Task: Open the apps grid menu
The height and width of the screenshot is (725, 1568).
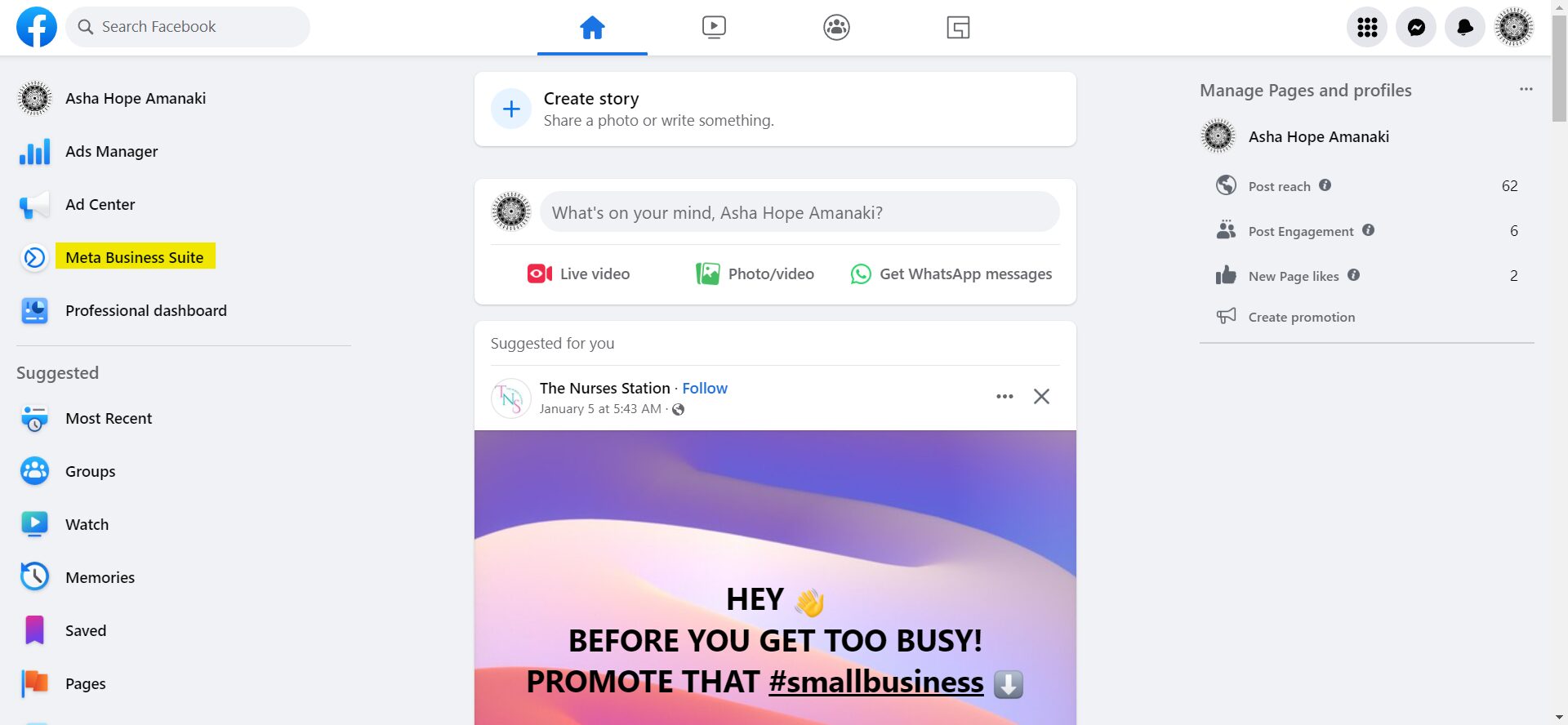Action: (x=1367, y=28)
